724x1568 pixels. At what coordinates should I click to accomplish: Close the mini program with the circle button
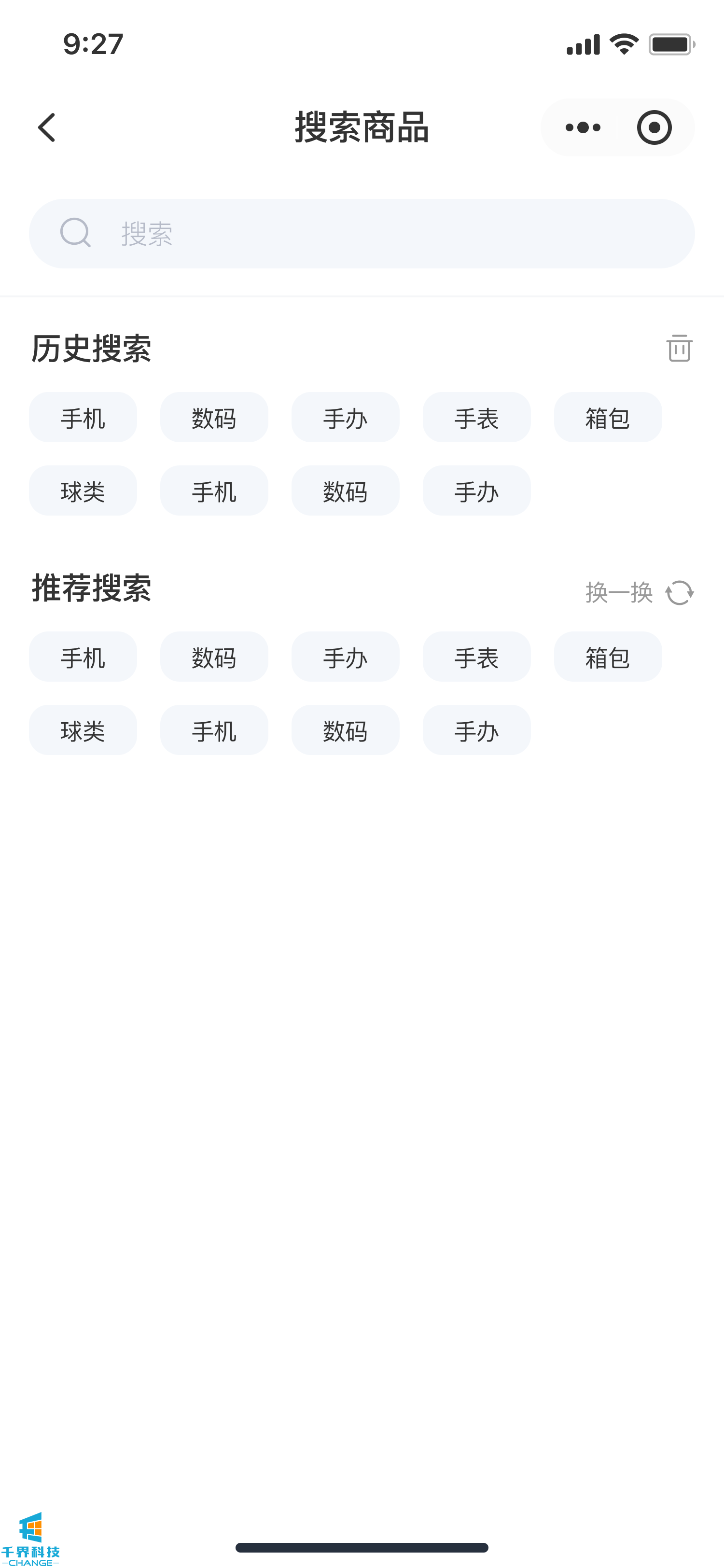click(x=654, y=128)
